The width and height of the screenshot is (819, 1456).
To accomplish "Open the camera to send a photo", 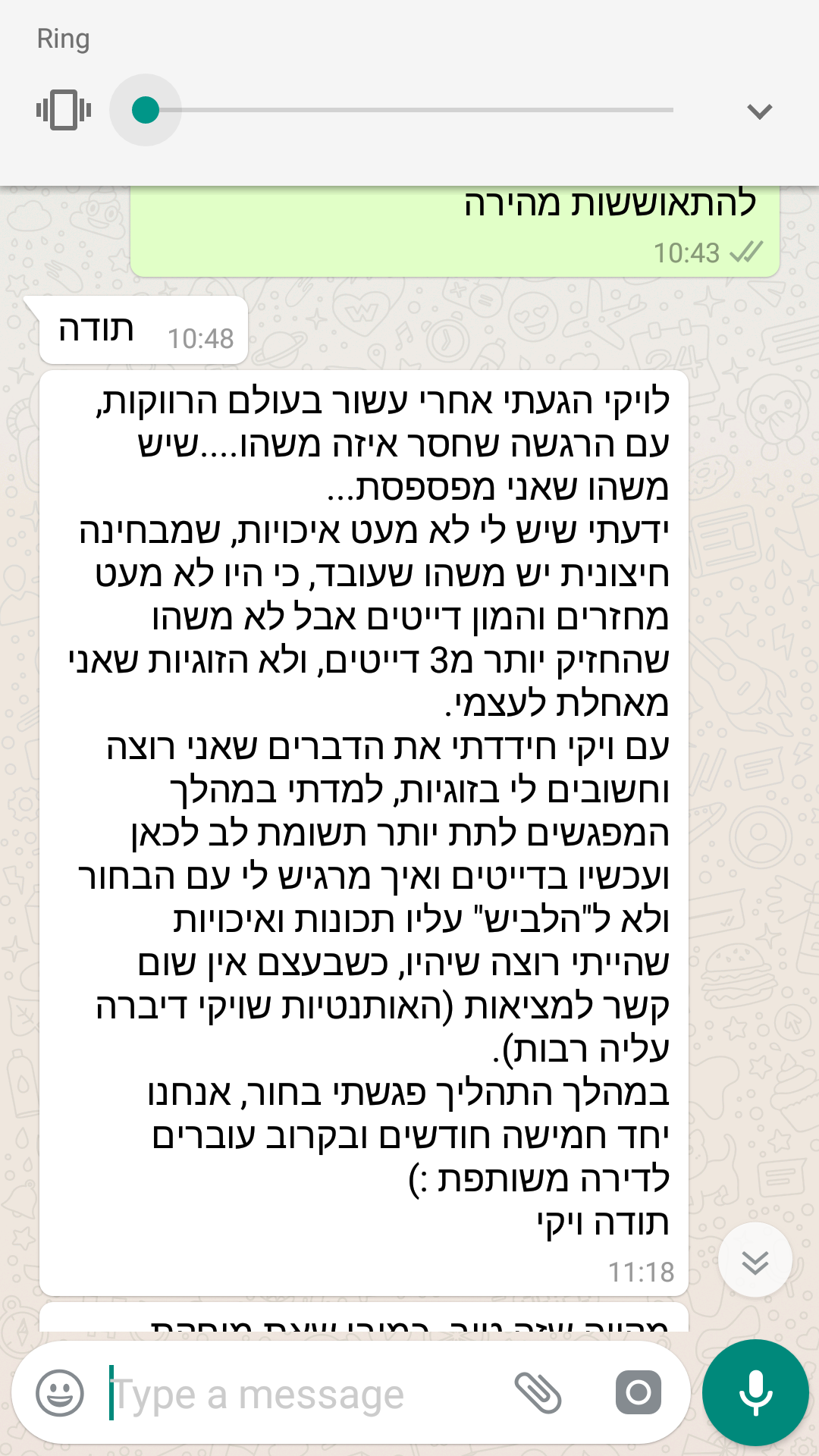I will coord(639,1392).
